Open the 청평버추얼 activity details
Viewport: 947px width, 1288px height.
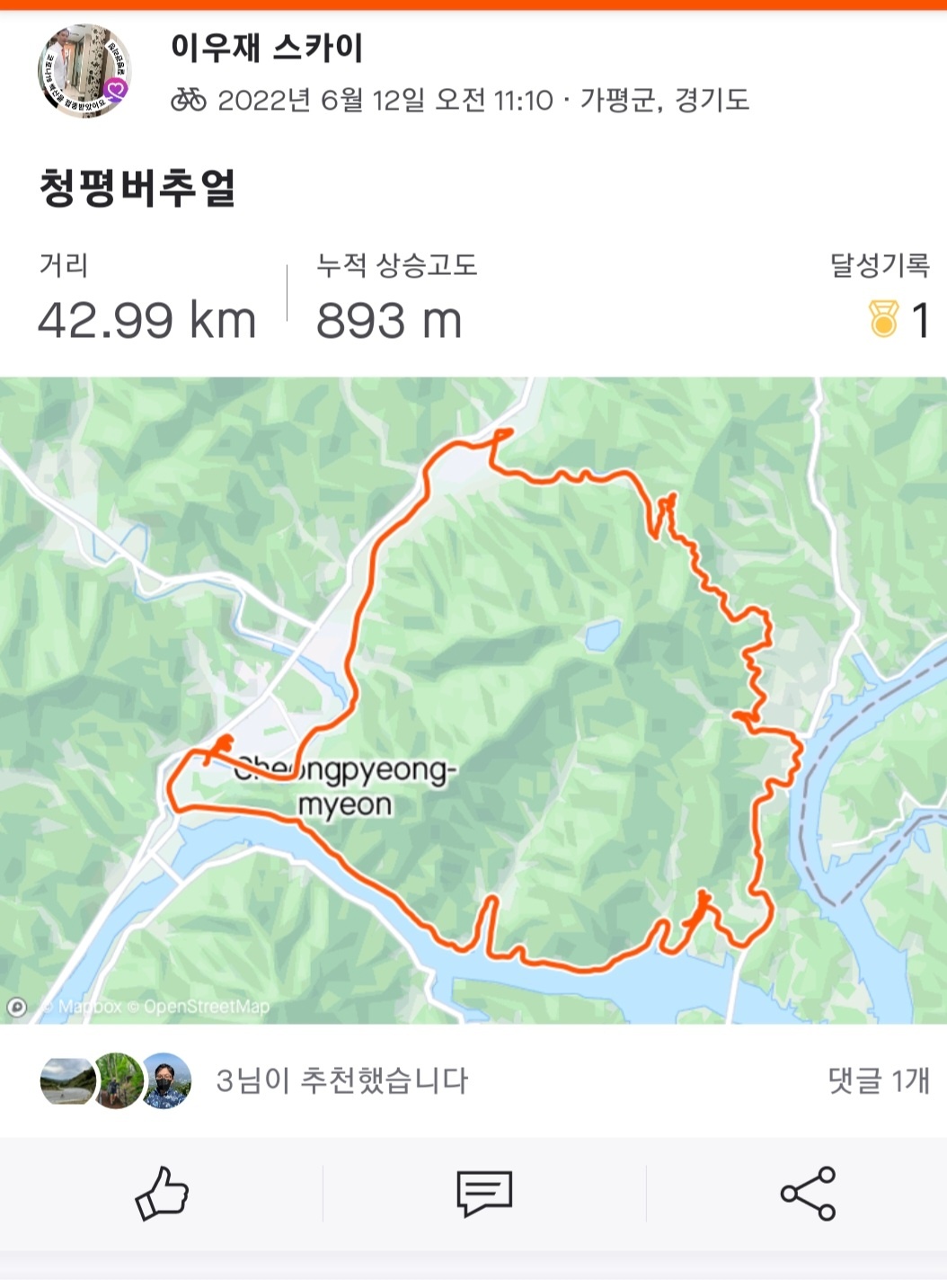pyautogui.click(x=137, y=188)
